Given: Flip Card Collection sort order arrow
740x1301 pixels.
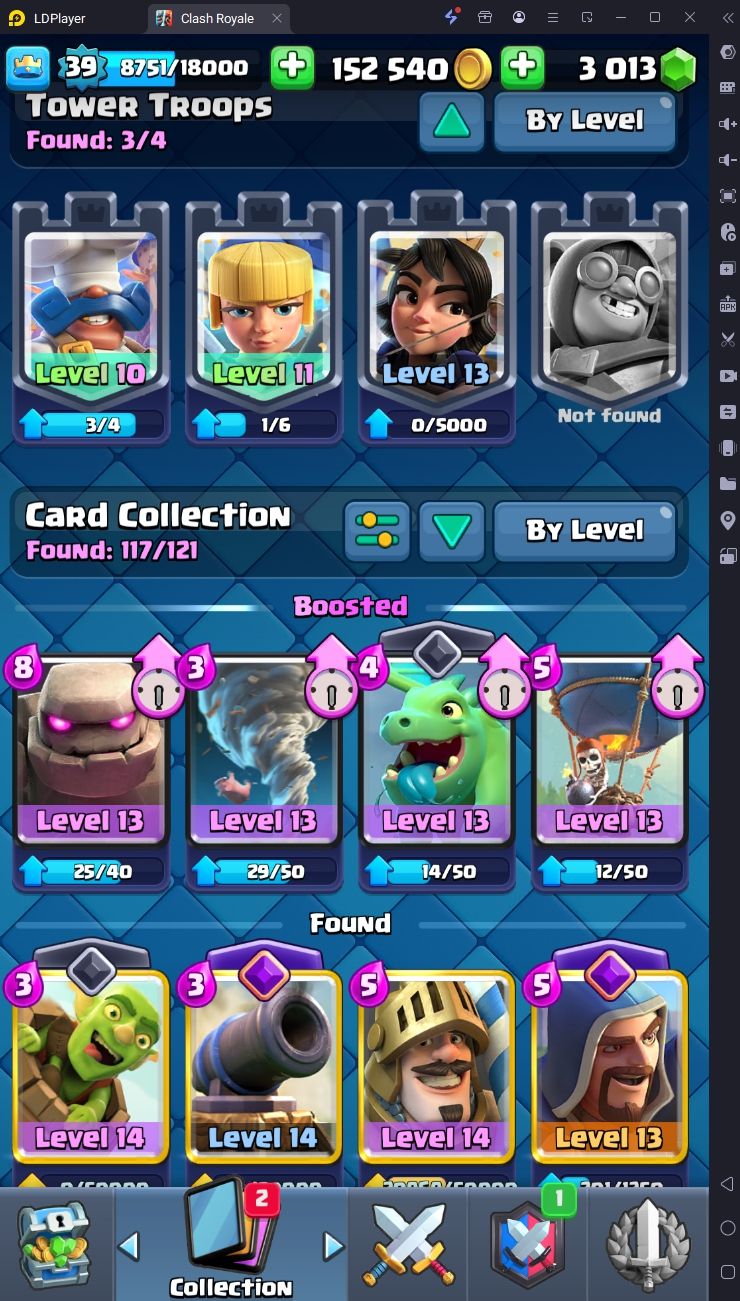Looking at the screenshot, I should 451,530.
